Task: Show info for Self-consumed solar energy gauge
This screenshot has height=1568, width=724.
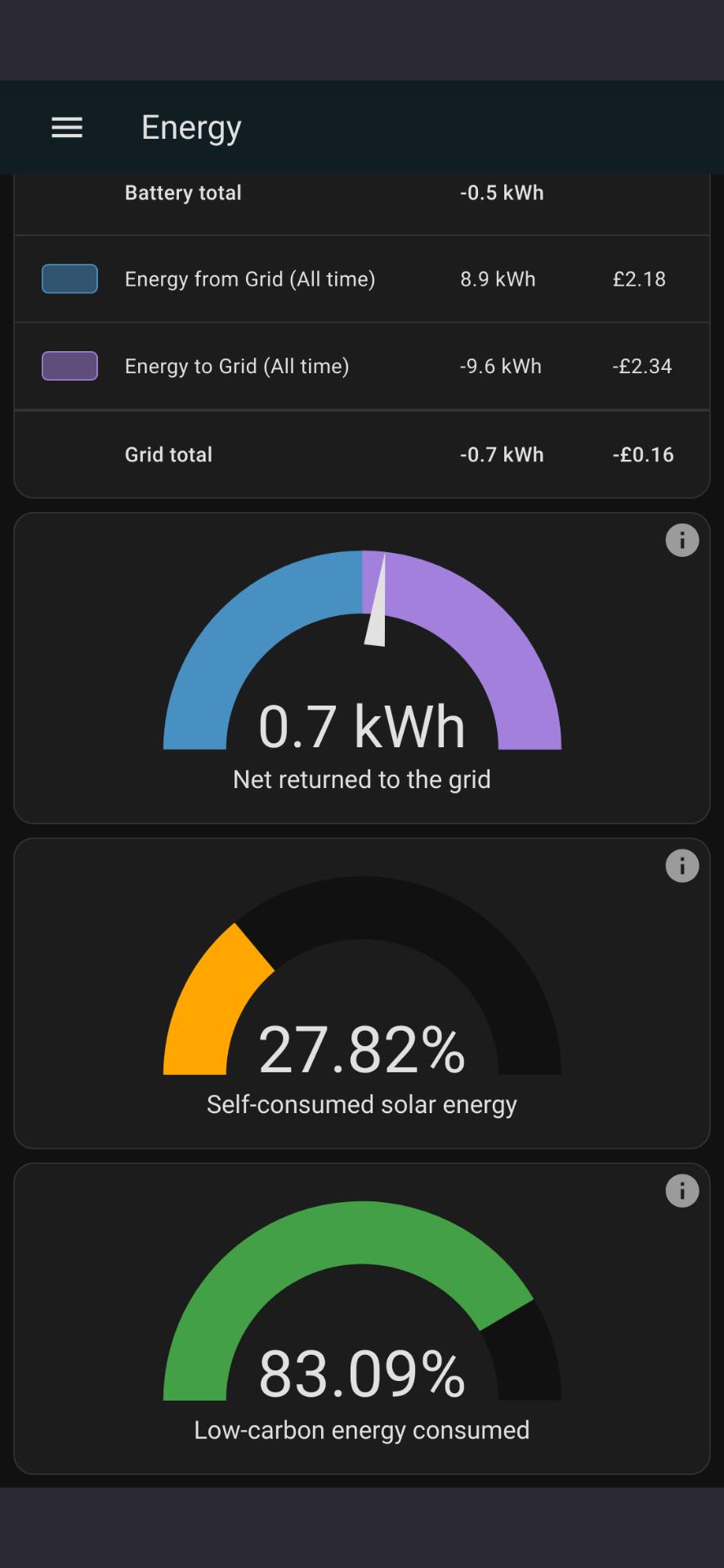Action: coord(682,866)
